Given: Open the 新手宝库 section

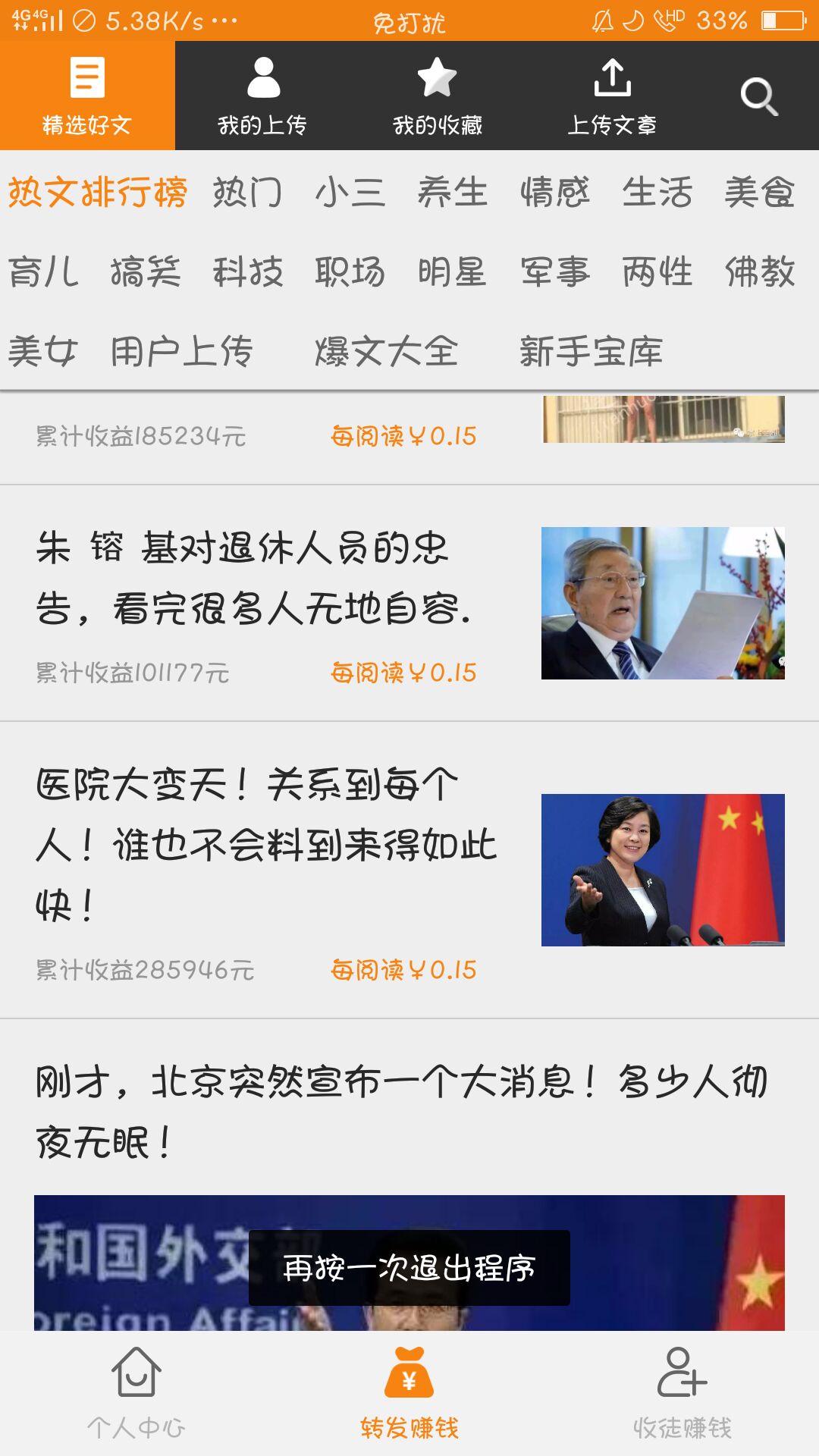Looking at the screenshot, I should coord(591,350).
